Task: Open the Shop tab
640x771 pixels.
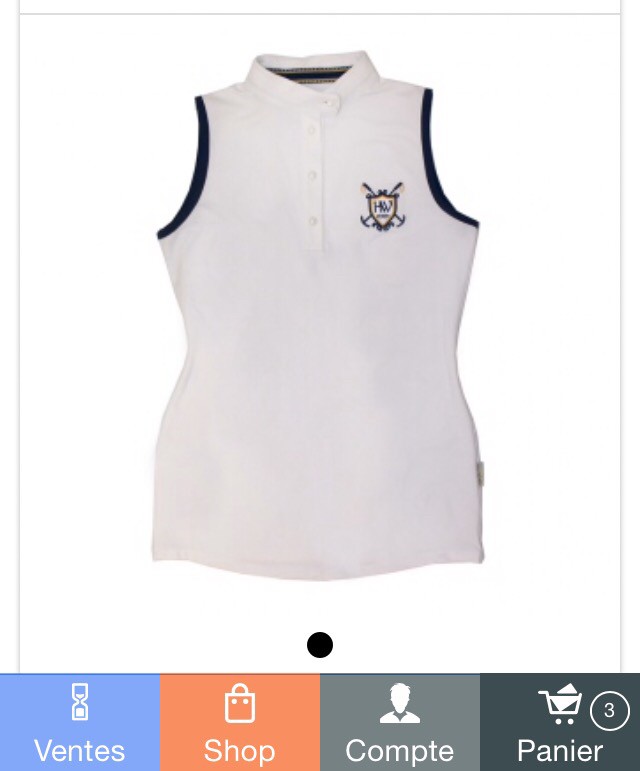Action: pos(240,722)
